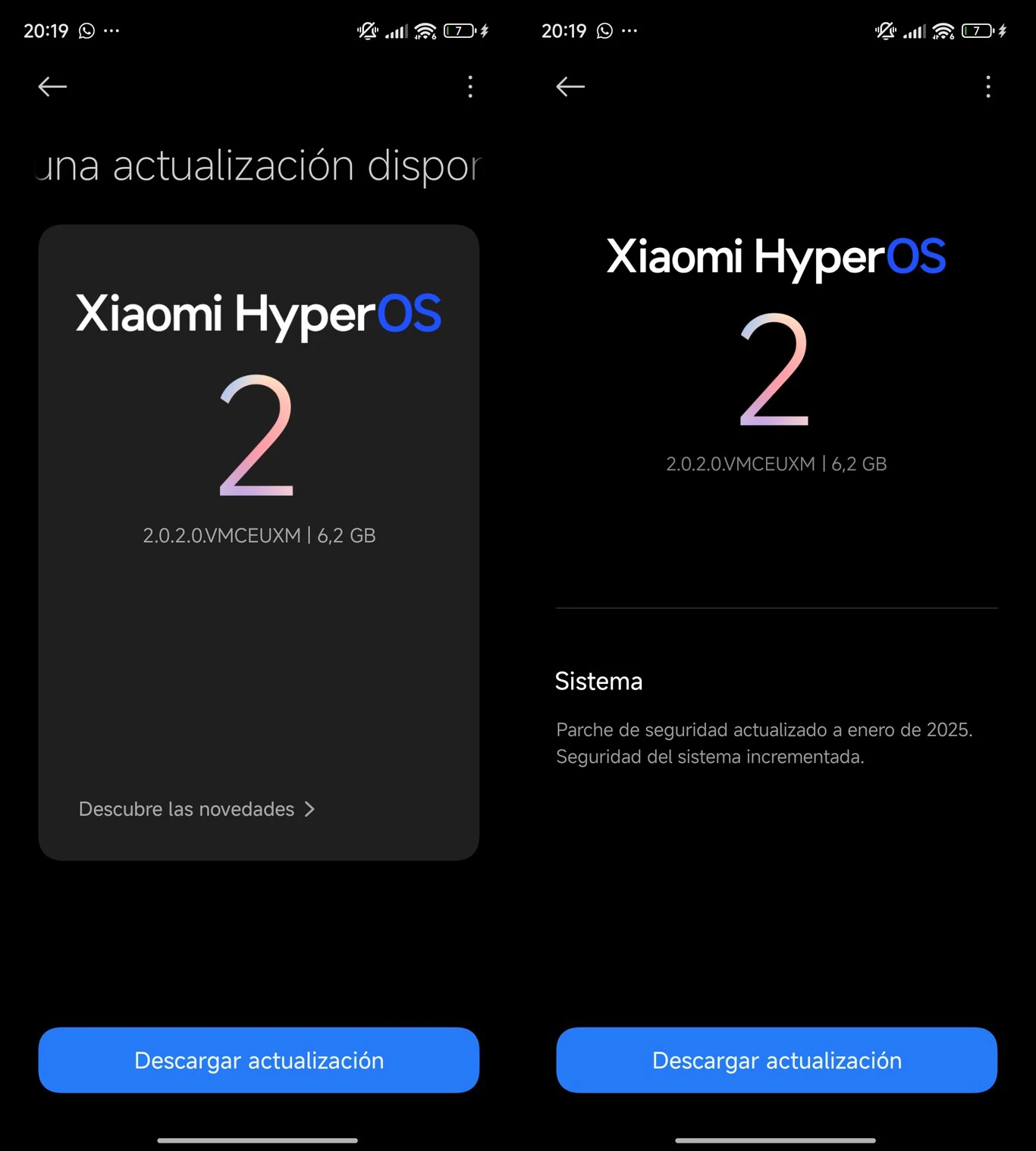Open overflow menu on the update available screen
The image size is (1036, 1151).
pyautogui.click(x=470, y=86)
